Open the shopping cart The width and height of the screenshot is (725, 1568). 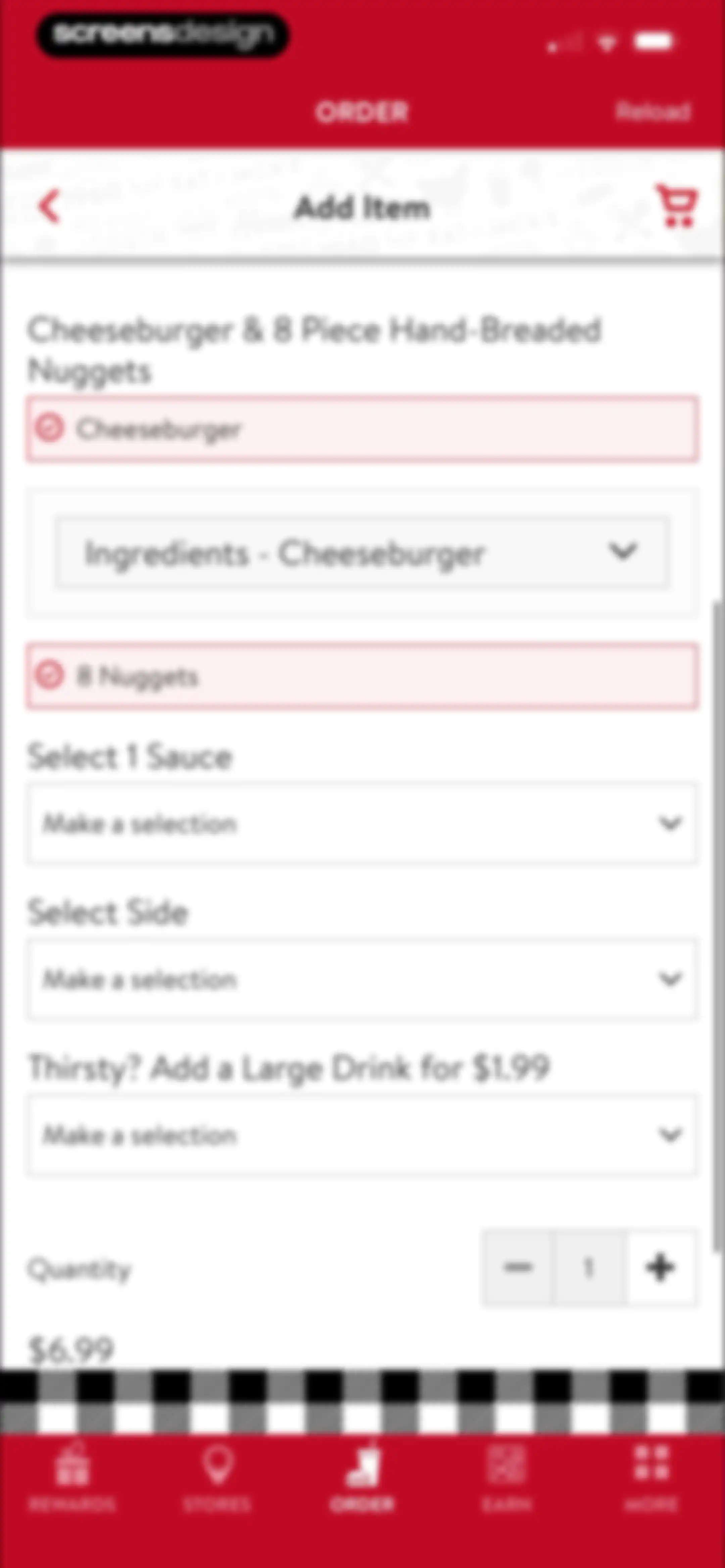tap(677, 206)
